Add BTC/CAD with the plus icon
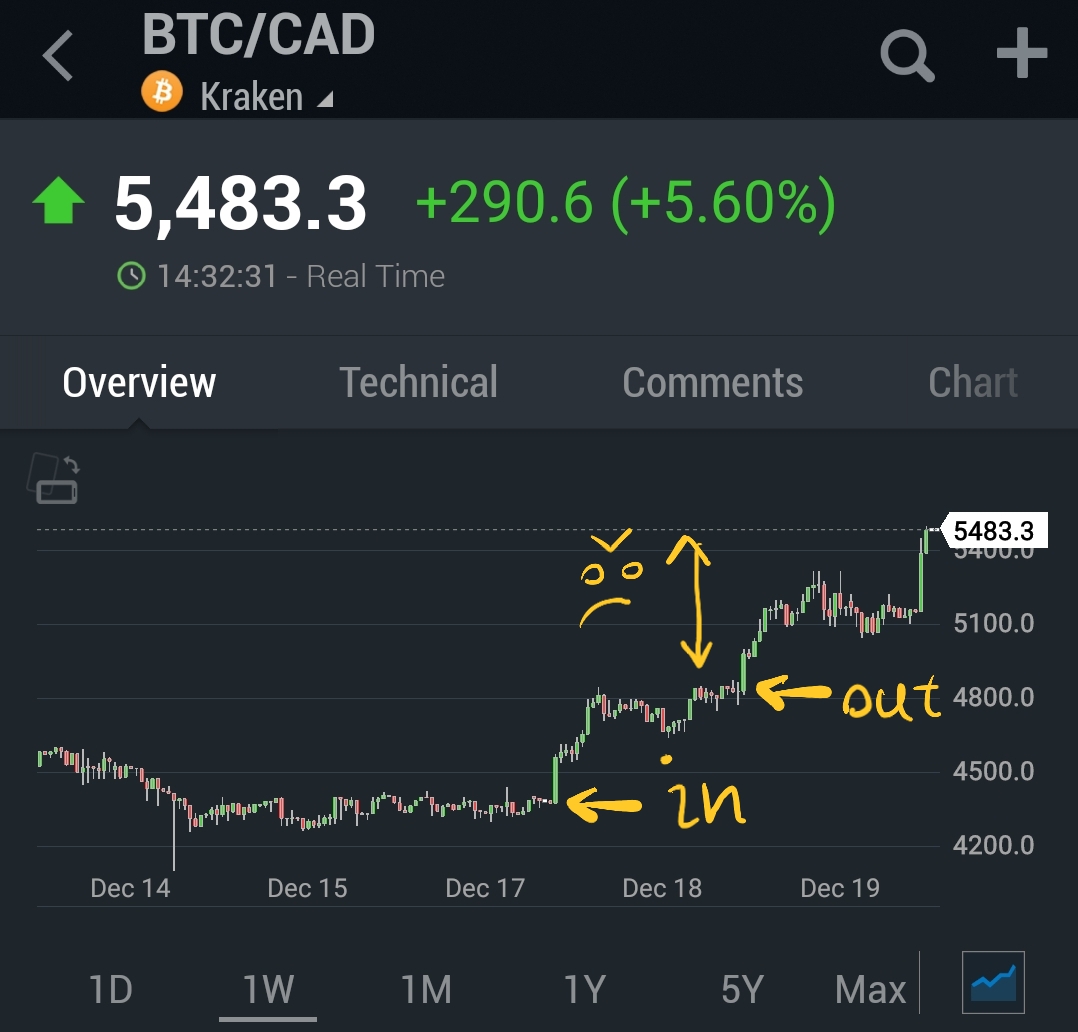1078x1032 pixels. [1021, 53]
